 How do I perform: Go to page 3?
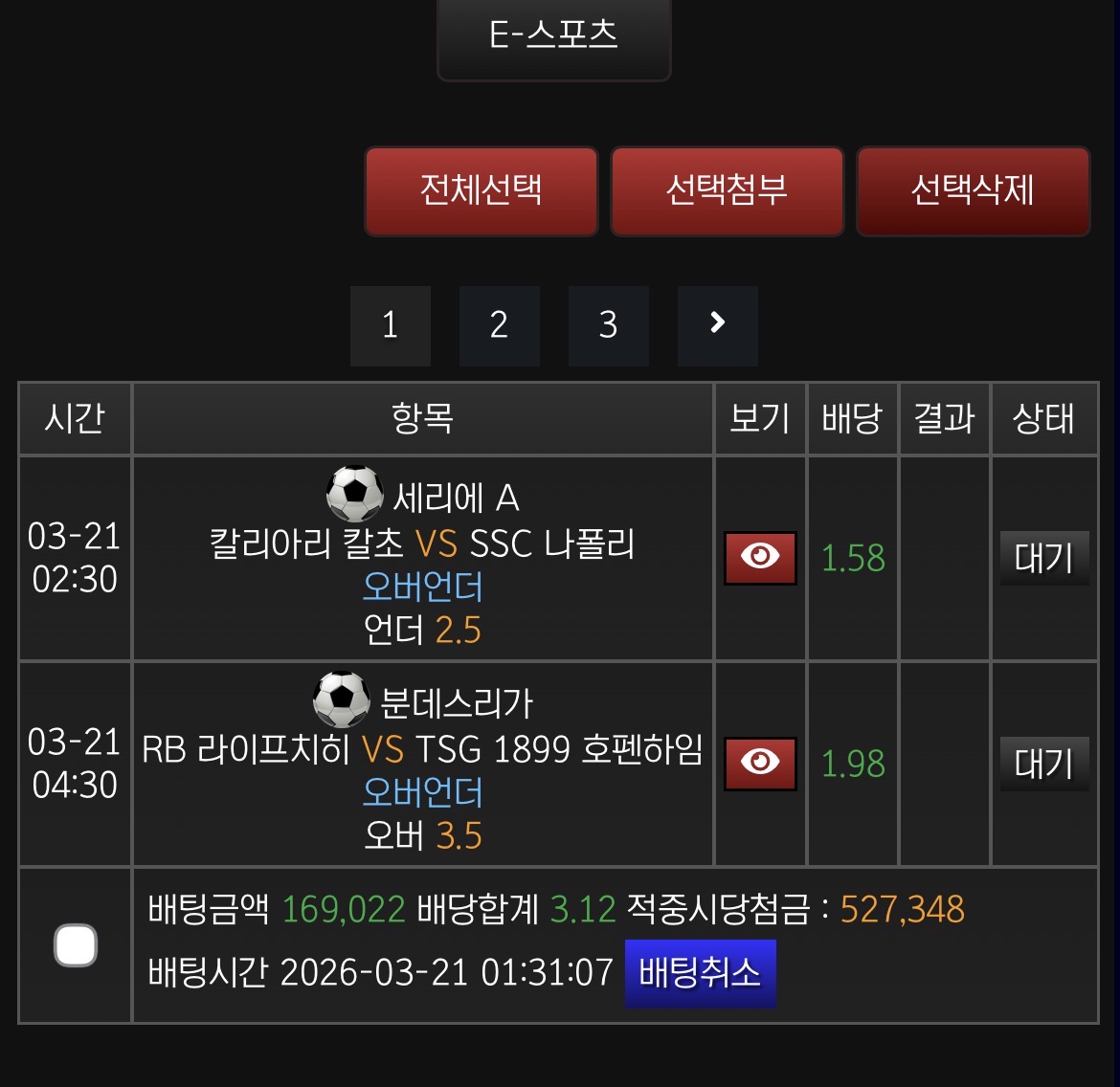[608, 325]
